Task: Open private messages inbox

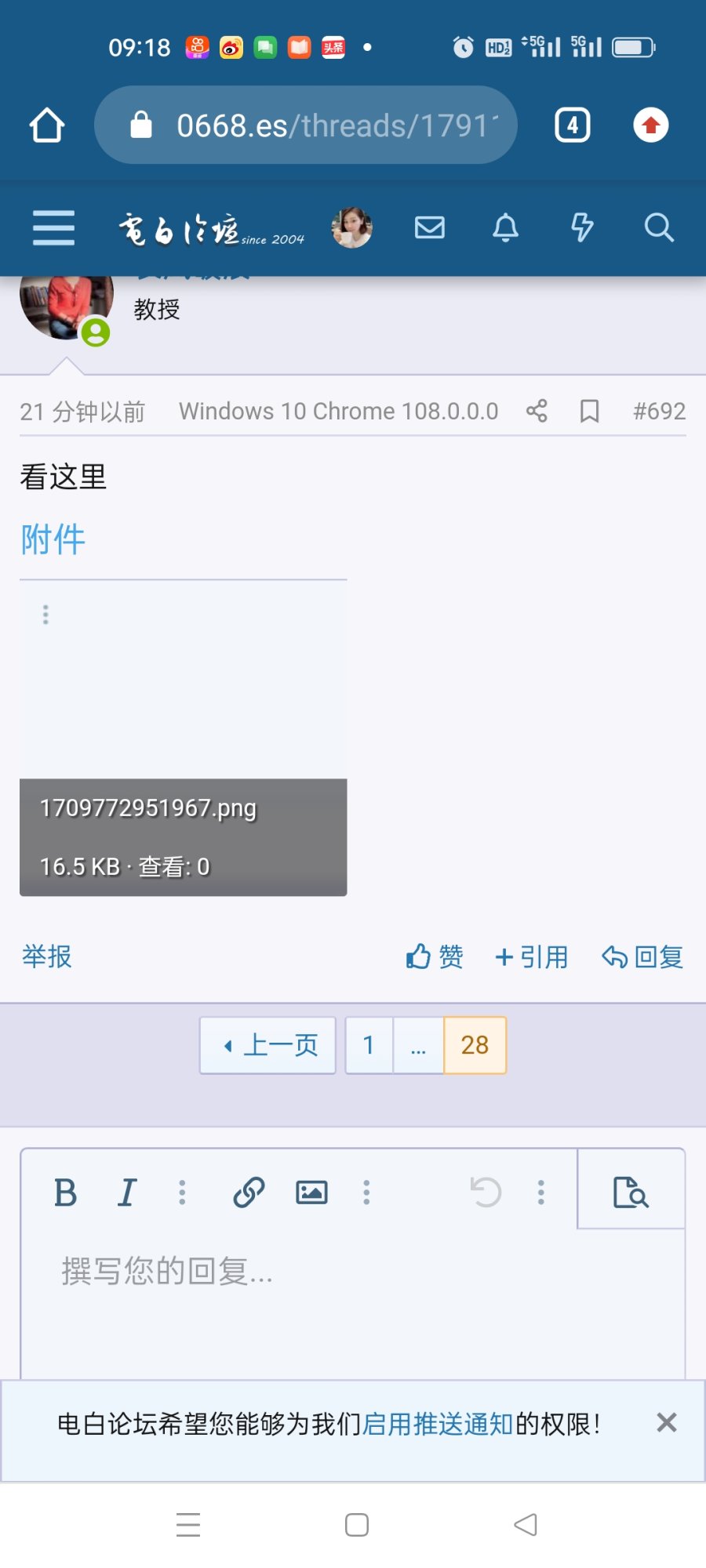Action: click(x=429, y=227)
